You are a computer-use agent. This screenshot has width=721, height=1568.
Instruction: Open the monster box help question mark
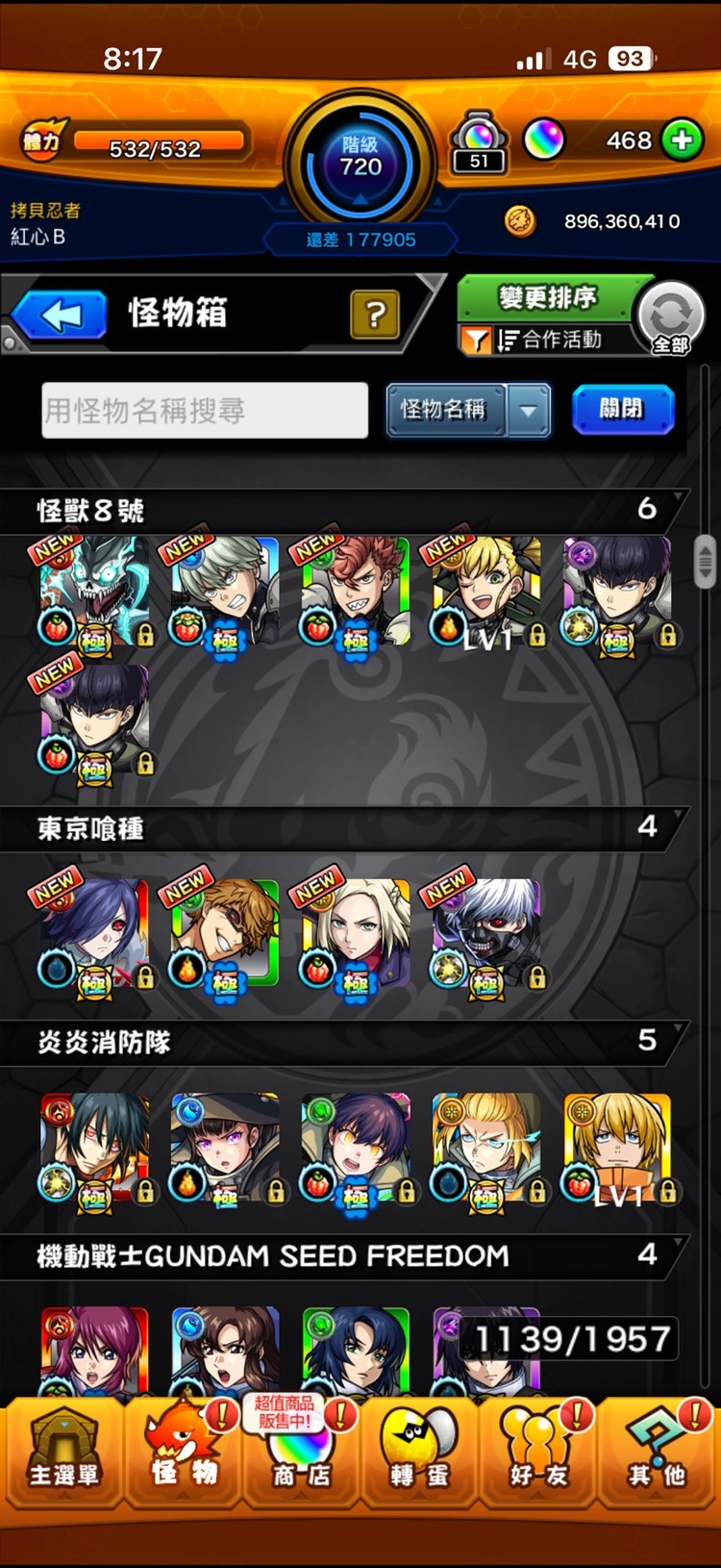(x=375, y=314)
